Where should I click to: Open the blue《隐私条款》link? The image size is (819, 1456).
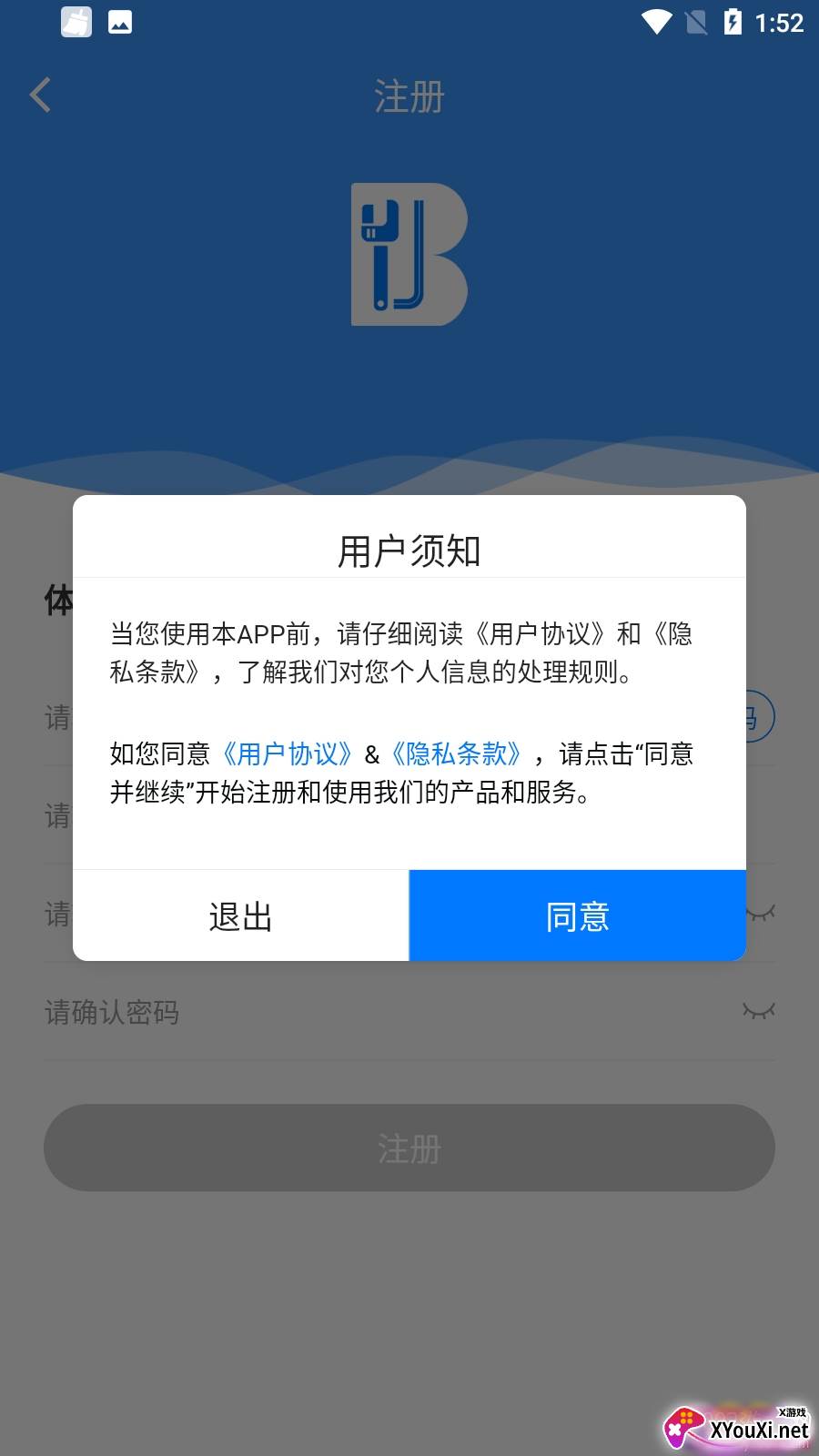click(456, 754)
